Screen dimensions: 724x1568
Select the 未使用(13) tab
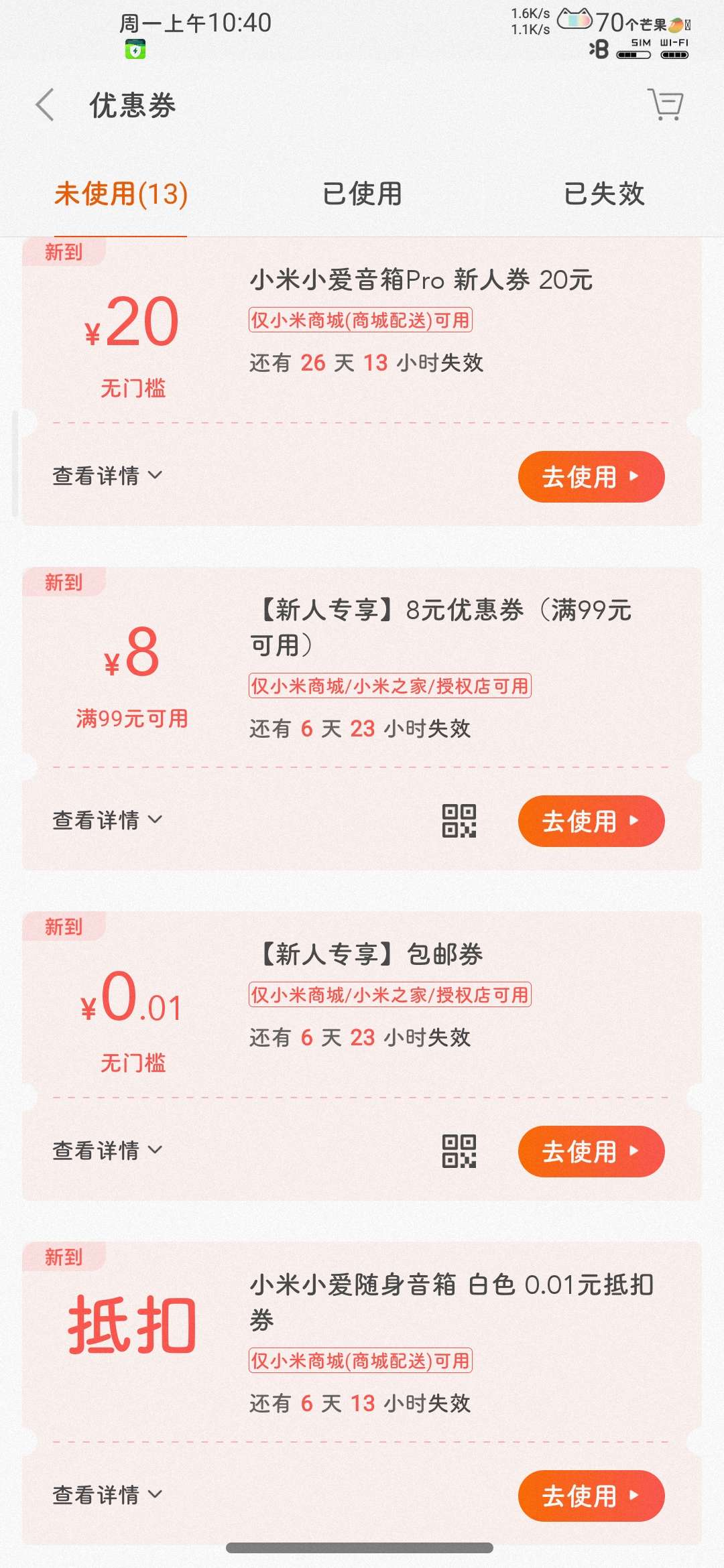click(x=121, y=194)
